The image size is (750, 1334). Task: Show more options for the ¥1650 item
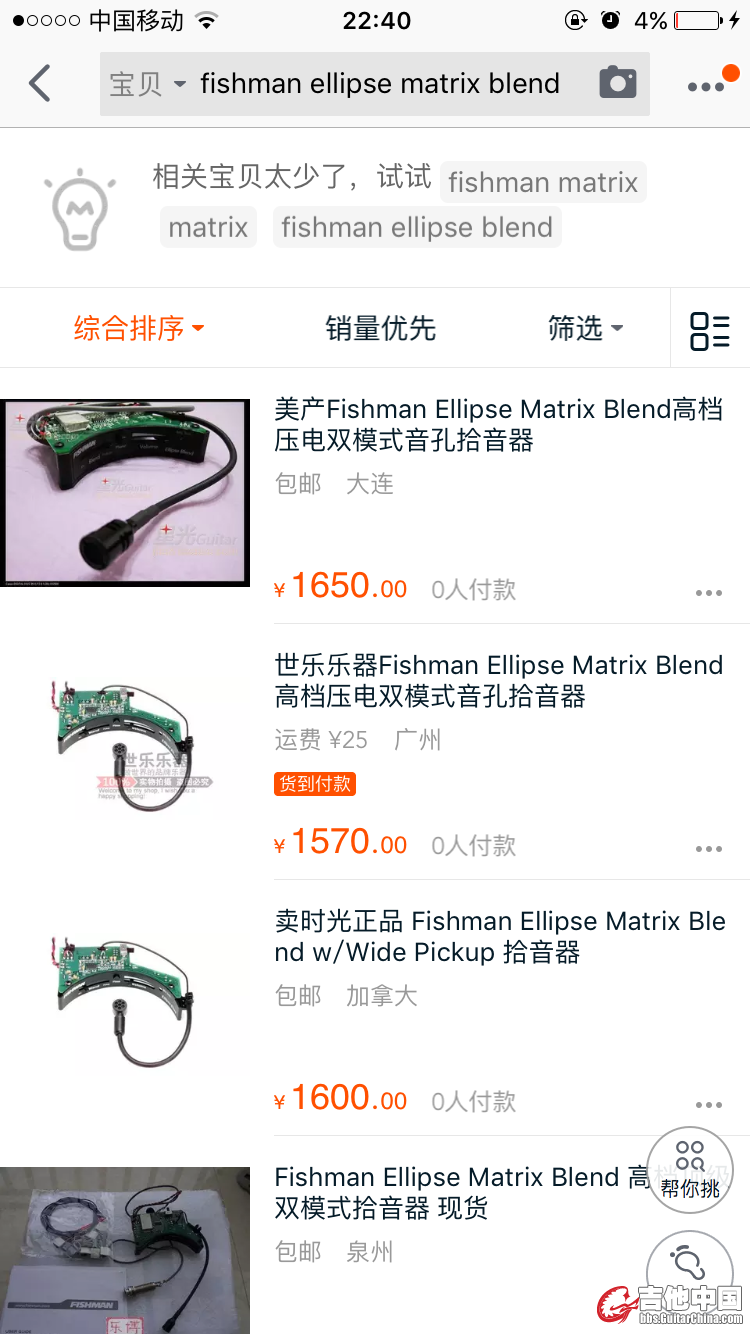[x=708, y=592]
